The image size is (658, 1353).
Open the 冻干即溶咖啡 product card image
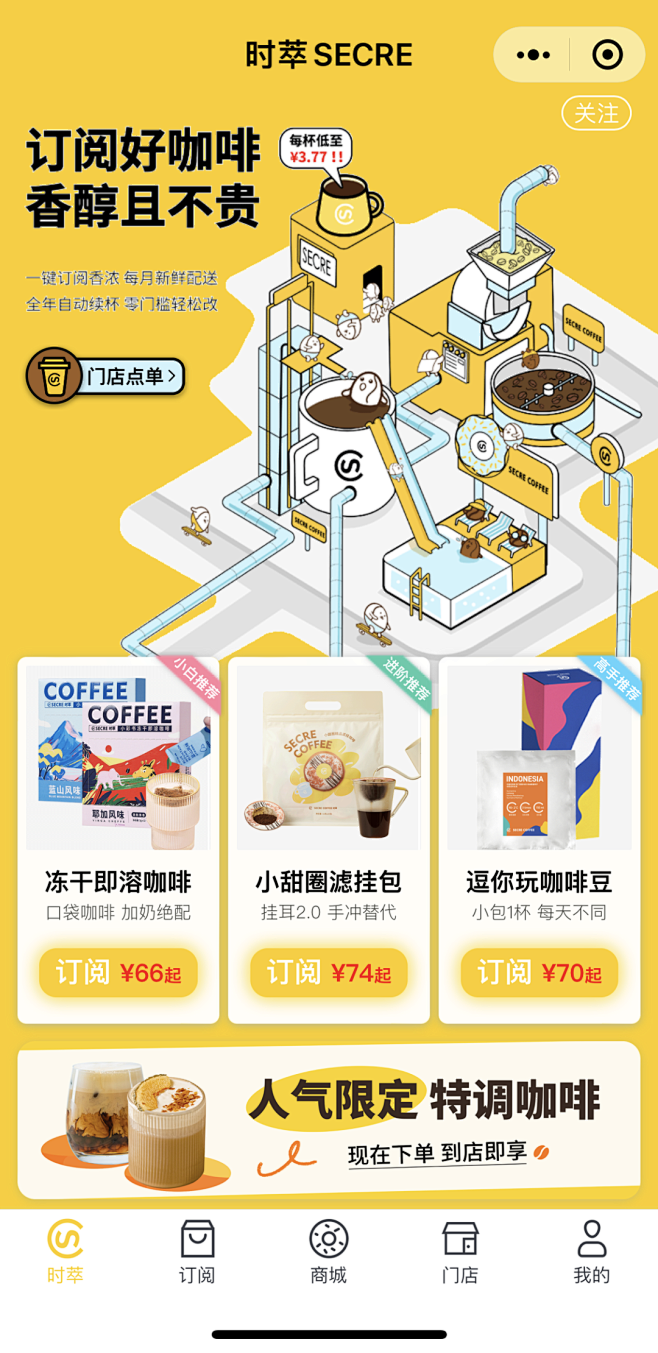point(118,758)
